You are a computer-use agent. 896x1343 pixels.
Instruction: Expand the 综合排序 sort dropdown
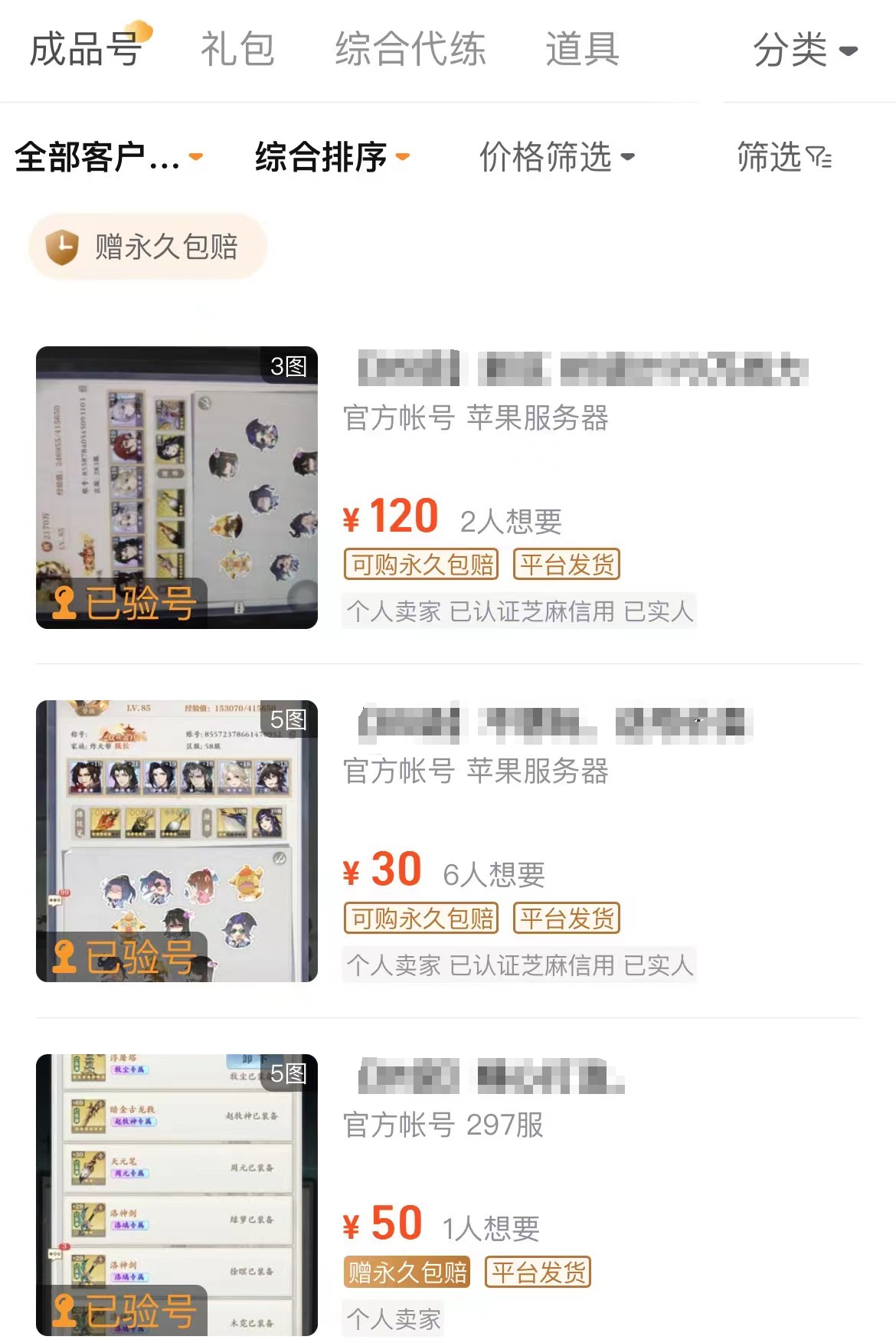click(332, 157)
